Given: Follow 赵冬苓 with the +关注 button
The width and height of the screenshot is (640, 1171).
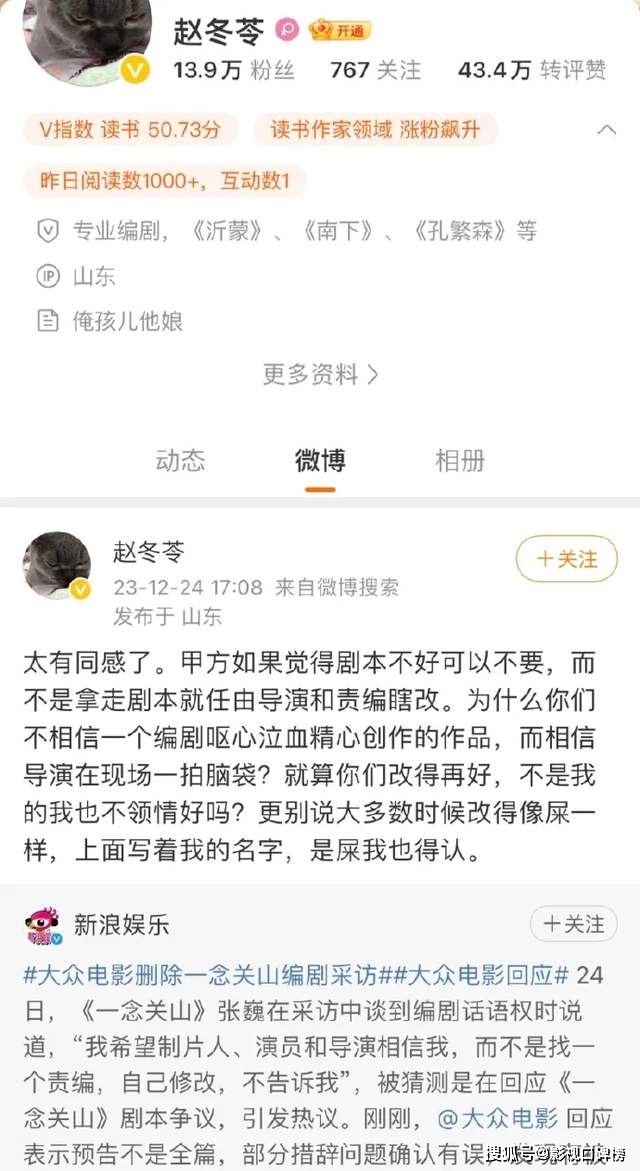Looking at the screenshot, I should tap(566, 559).
